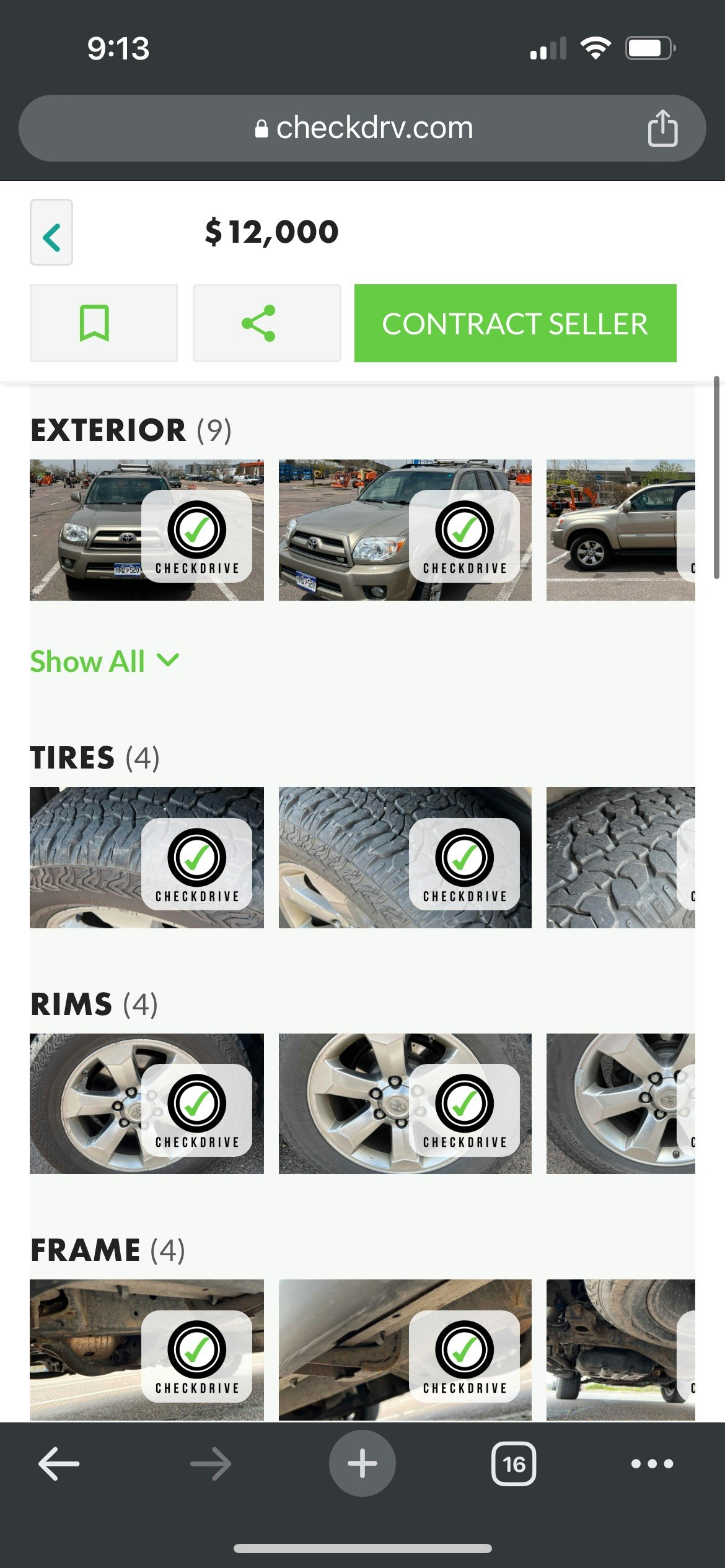Viewport: 725px width, 1568px height.
Task: Expand Show All exterior photos
Action: [x=105, y=661]
